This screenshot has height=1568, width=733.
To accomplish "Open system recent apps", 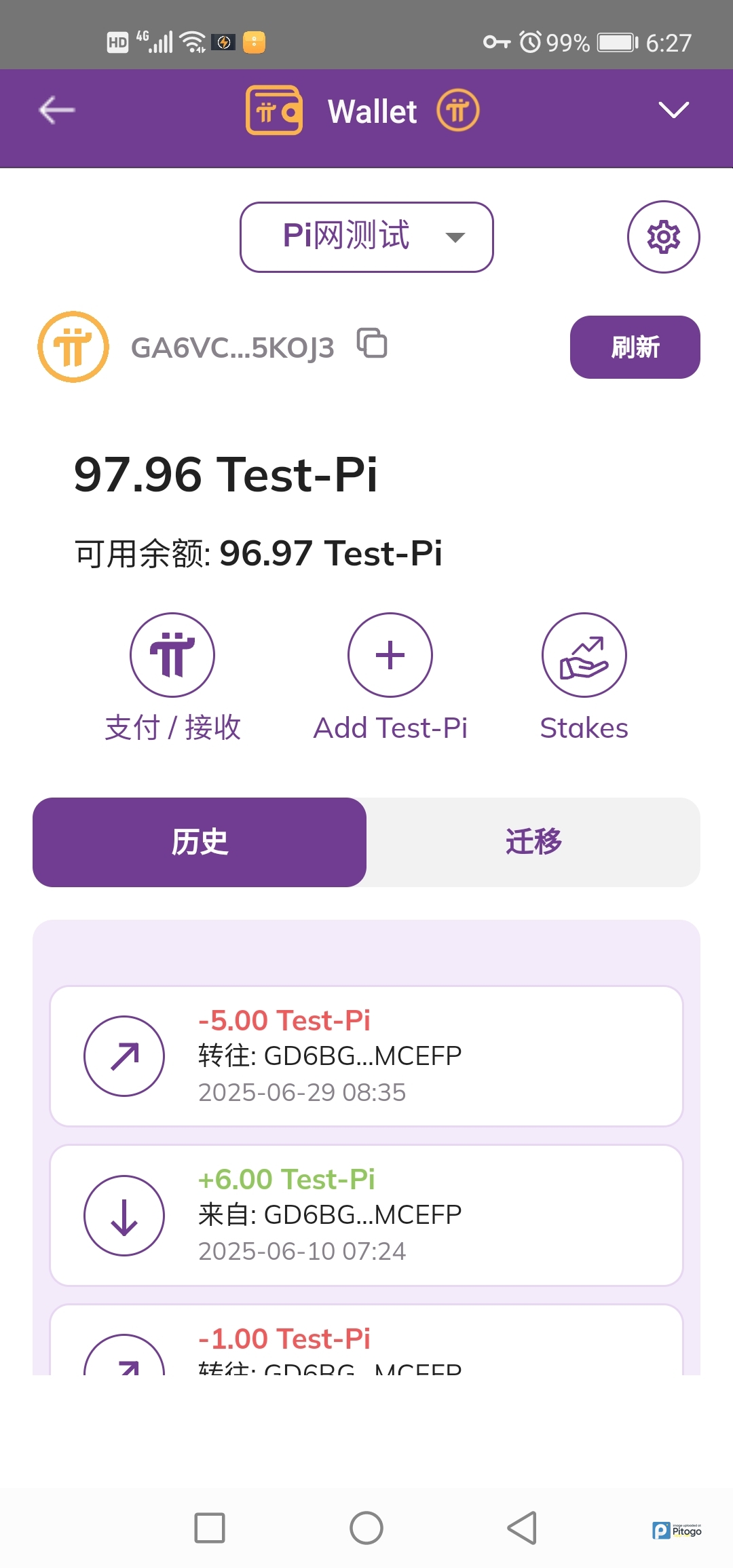I will coord(210,1528).
